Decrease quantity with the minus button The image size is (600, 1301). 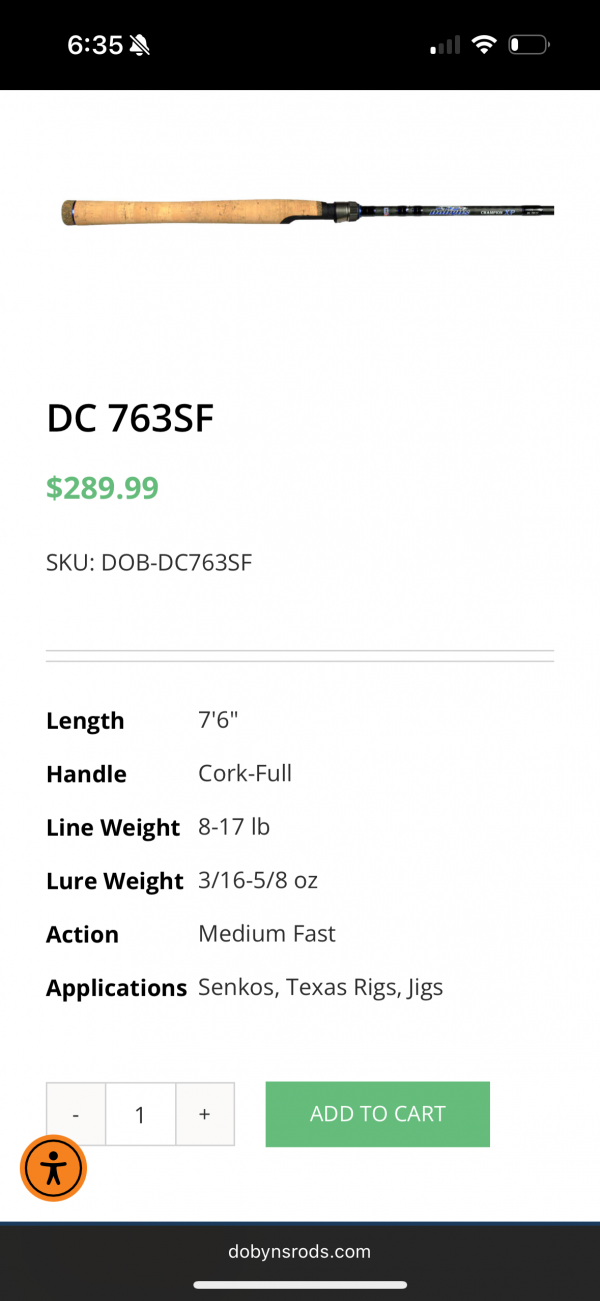coord(76,1114)
